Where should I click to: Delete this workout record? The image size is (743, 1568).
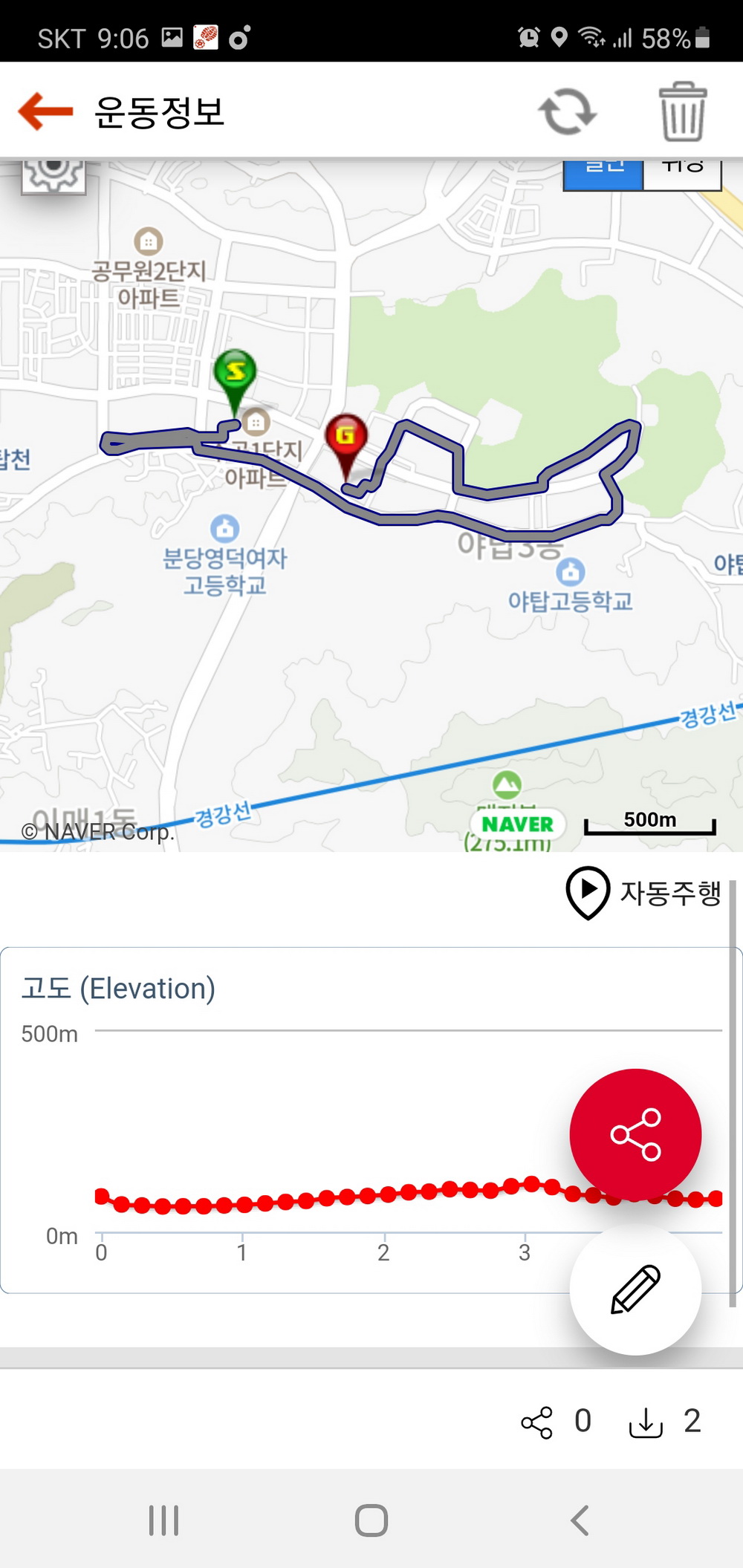[683, 111]
